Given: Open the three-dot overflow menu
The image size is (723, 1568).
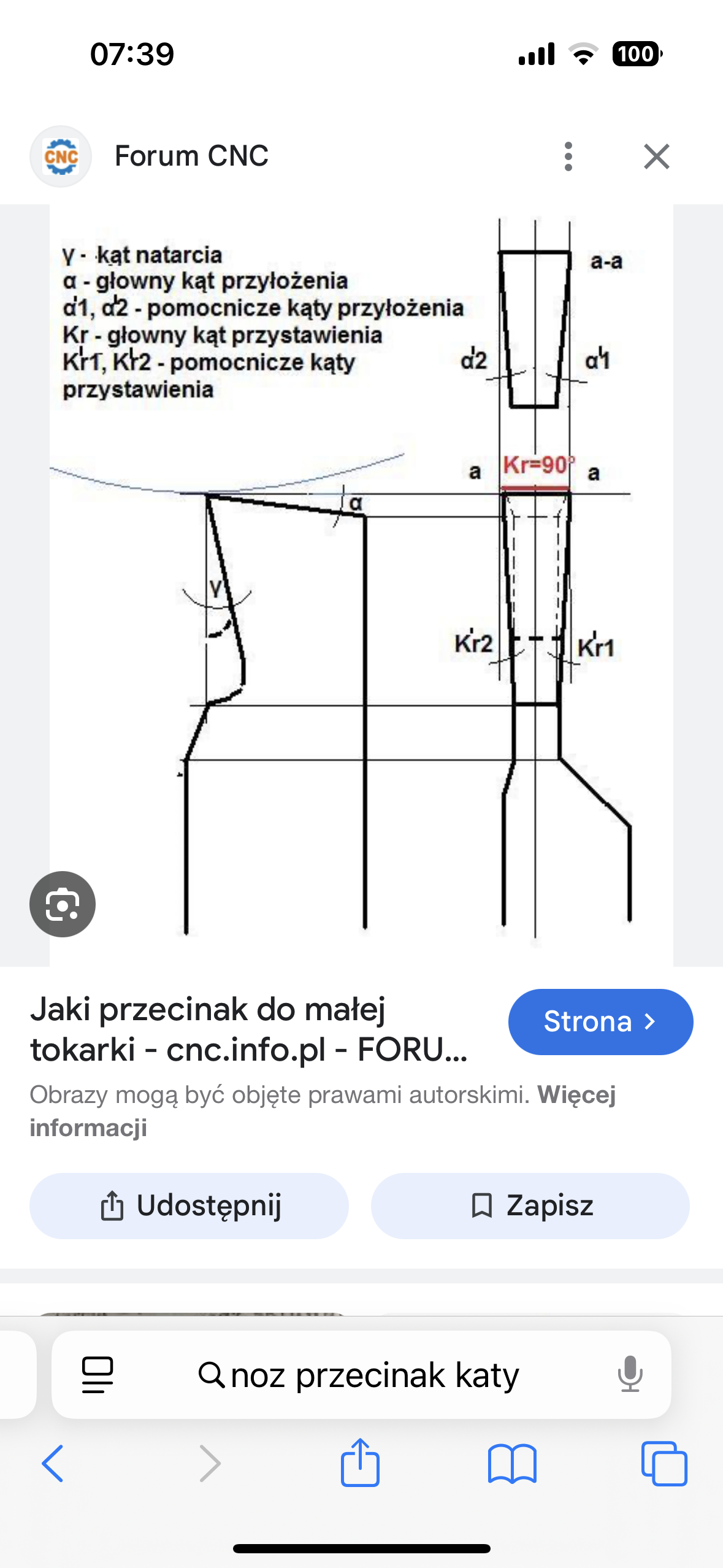Looking at the screenshot, I should (x=568, y=156).
